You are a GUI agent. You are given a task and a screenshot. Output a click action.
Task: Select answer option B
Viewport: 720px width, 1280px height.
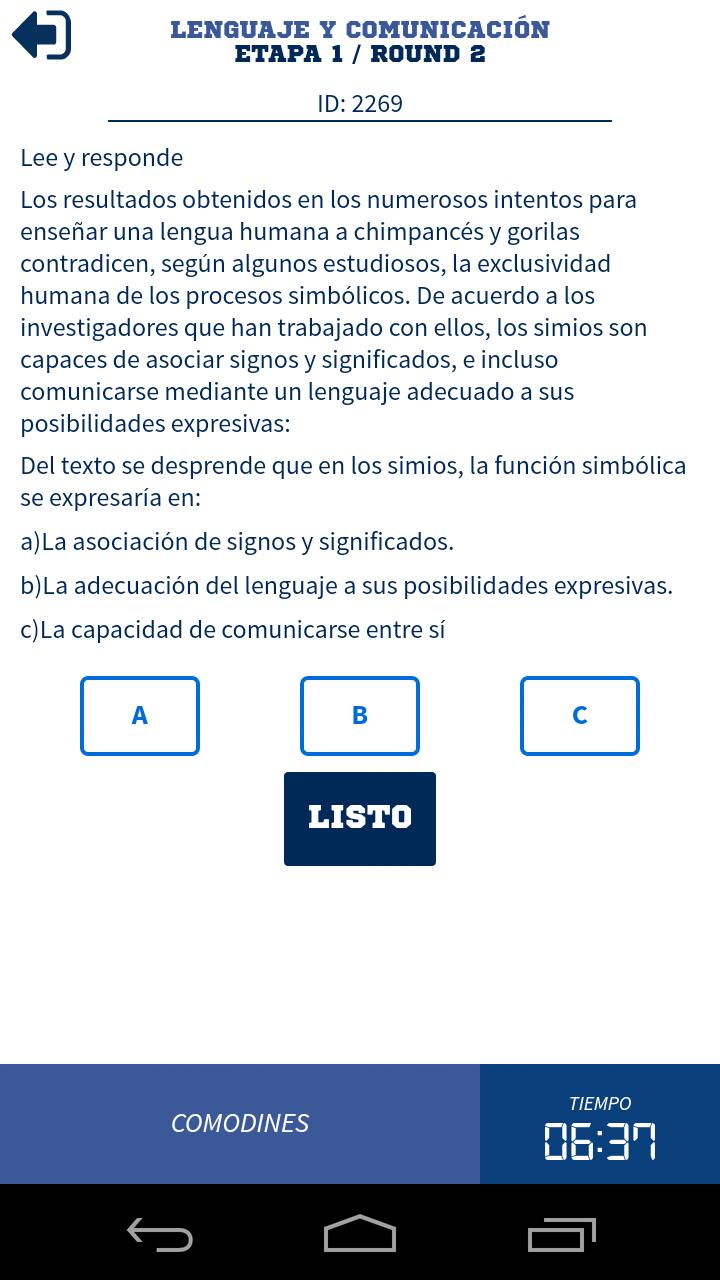(x=360, y=715)
